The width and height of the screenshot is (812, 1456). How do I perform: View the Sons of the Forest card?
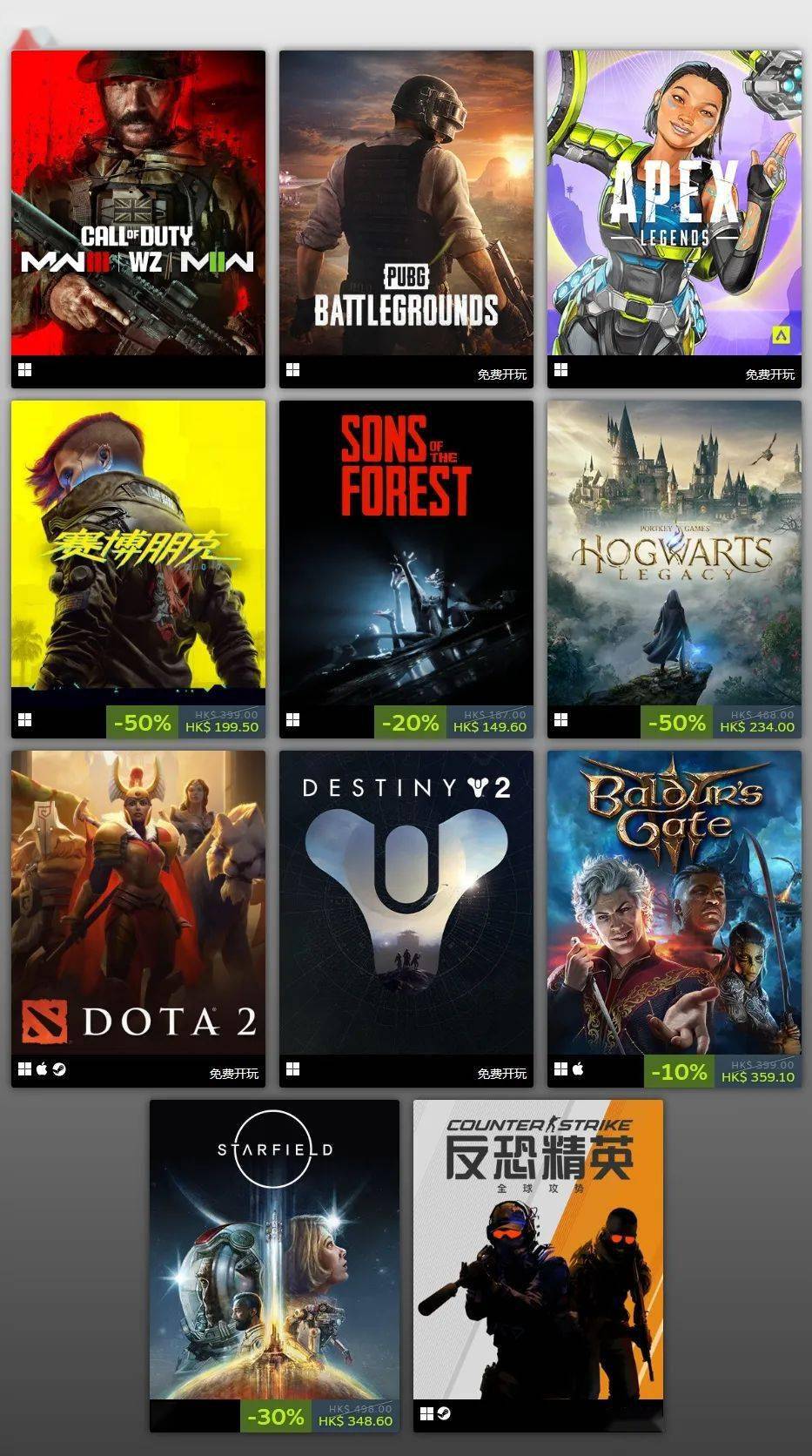pos(406,553)
